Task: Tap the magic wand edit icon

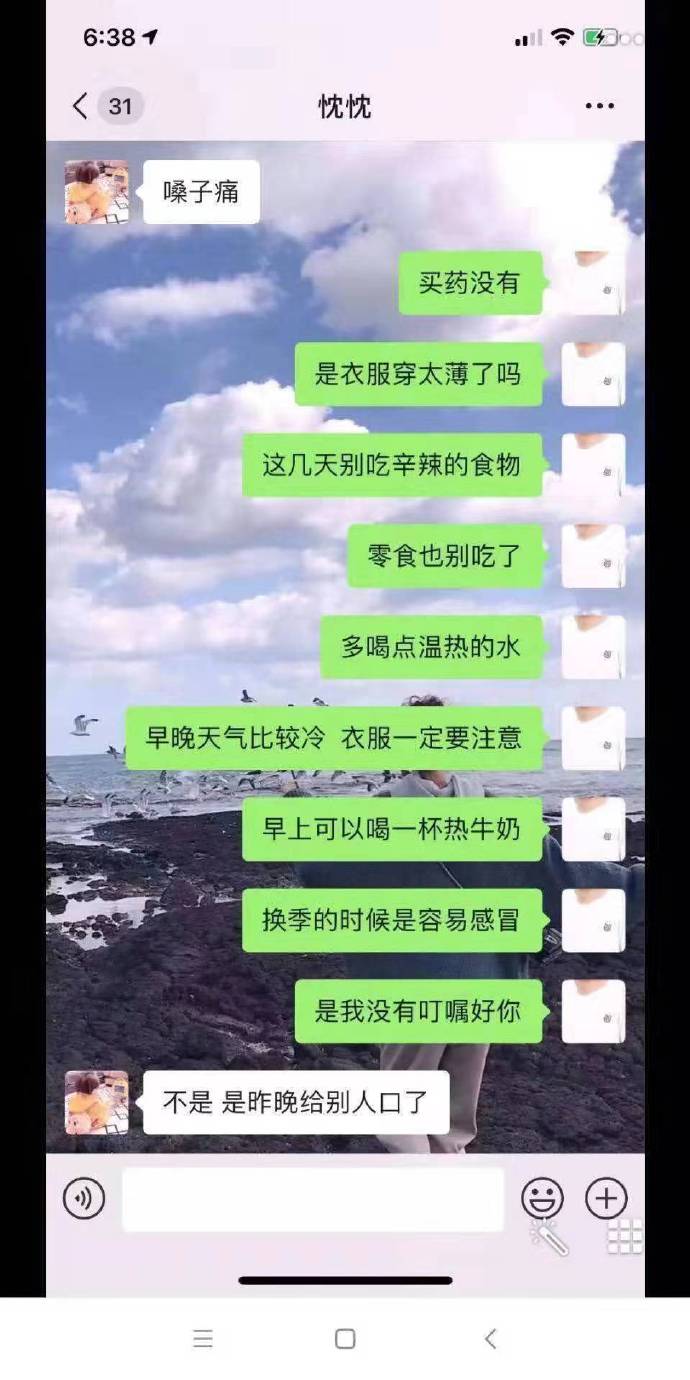Action: [549, 1237]
